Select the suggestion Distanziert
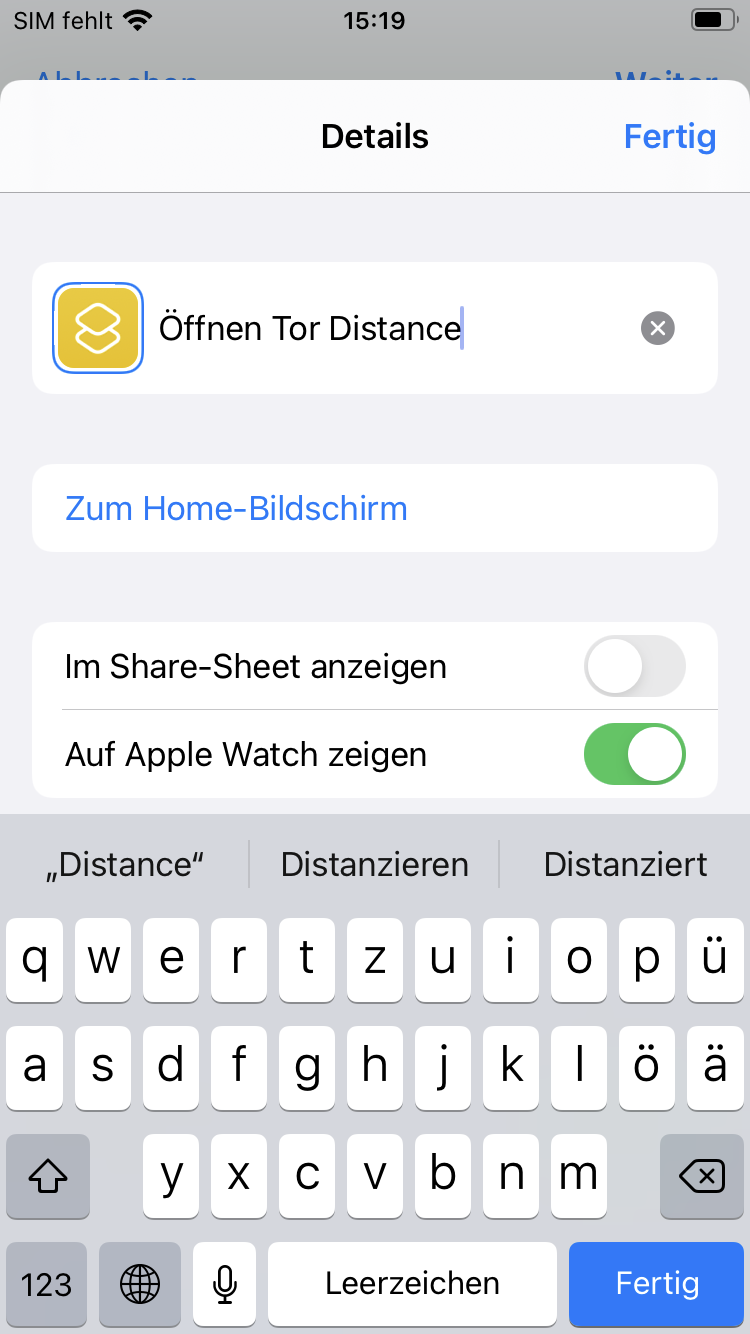The height and width of the screenshot is (1334, 750). pos(625,864)
